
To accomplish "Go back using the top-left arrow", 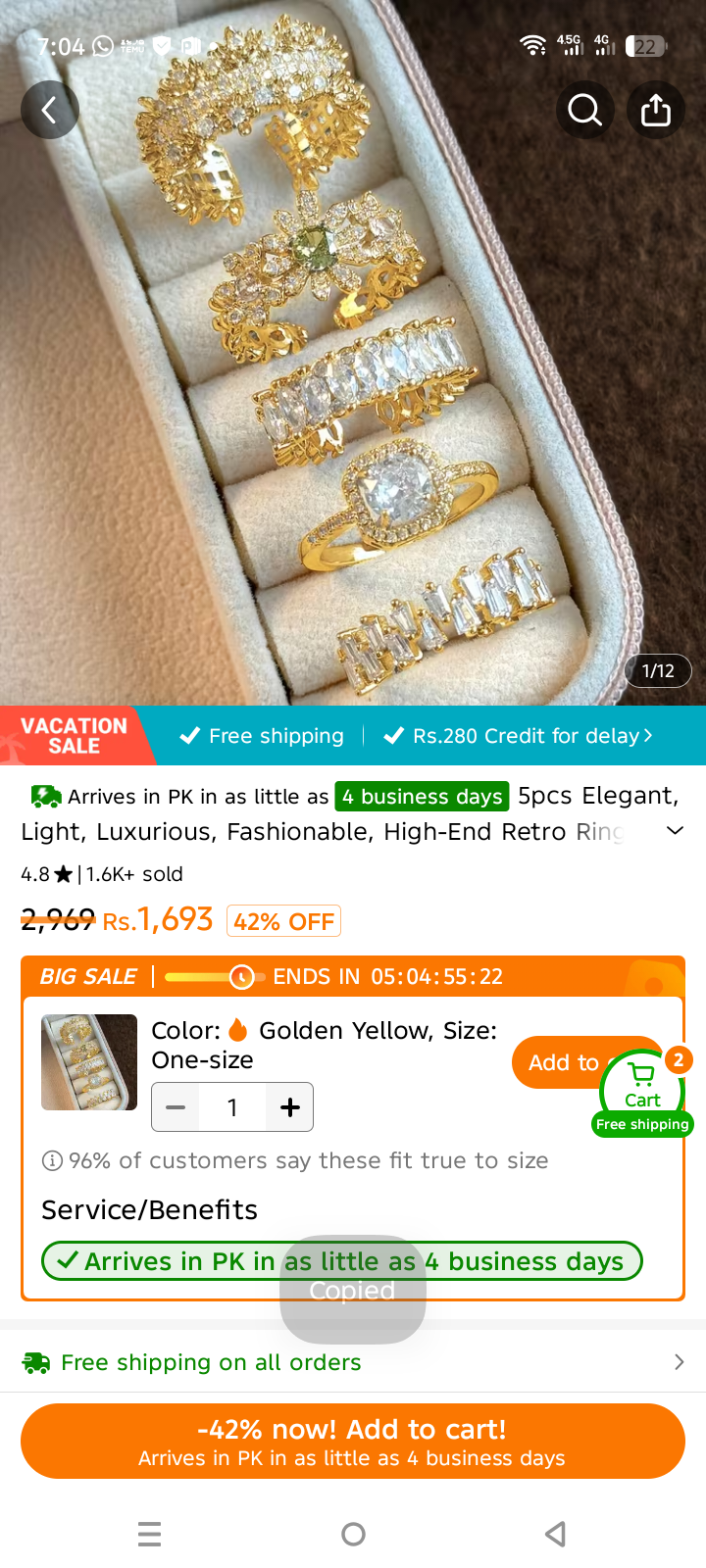I will [50, 110].
